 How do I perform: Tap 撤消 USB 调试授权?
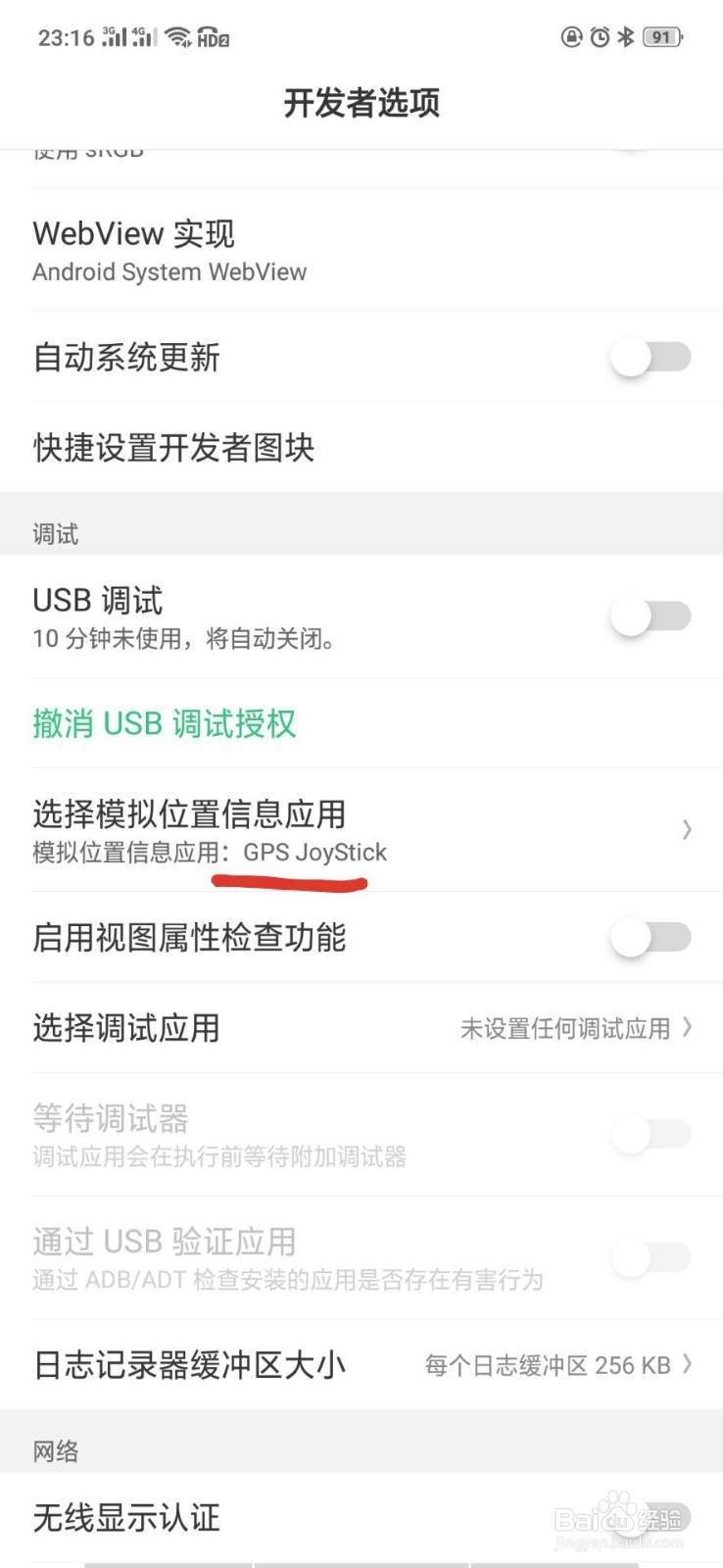(165, 723)
